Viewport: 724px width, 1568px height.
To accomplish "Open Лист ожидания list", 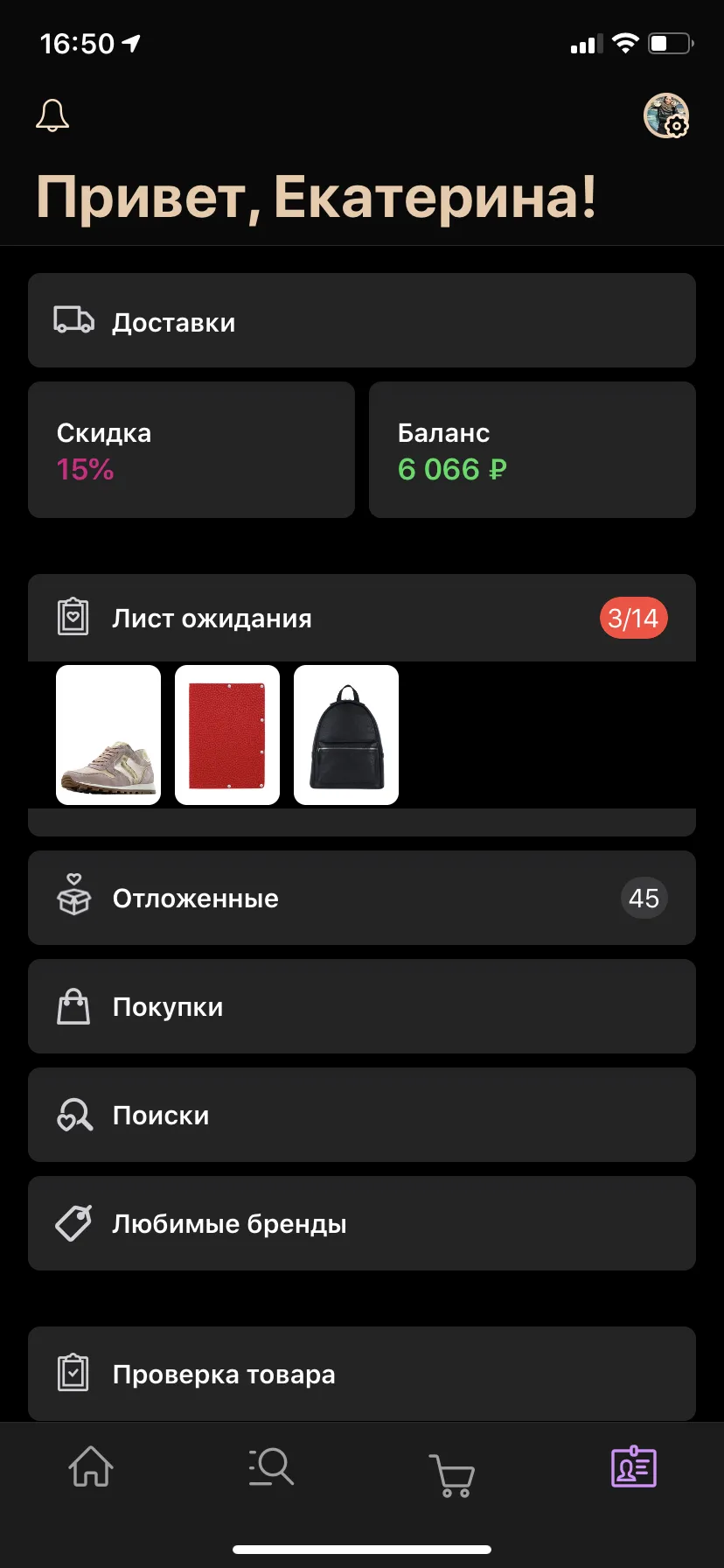I will tap(362, 618).
